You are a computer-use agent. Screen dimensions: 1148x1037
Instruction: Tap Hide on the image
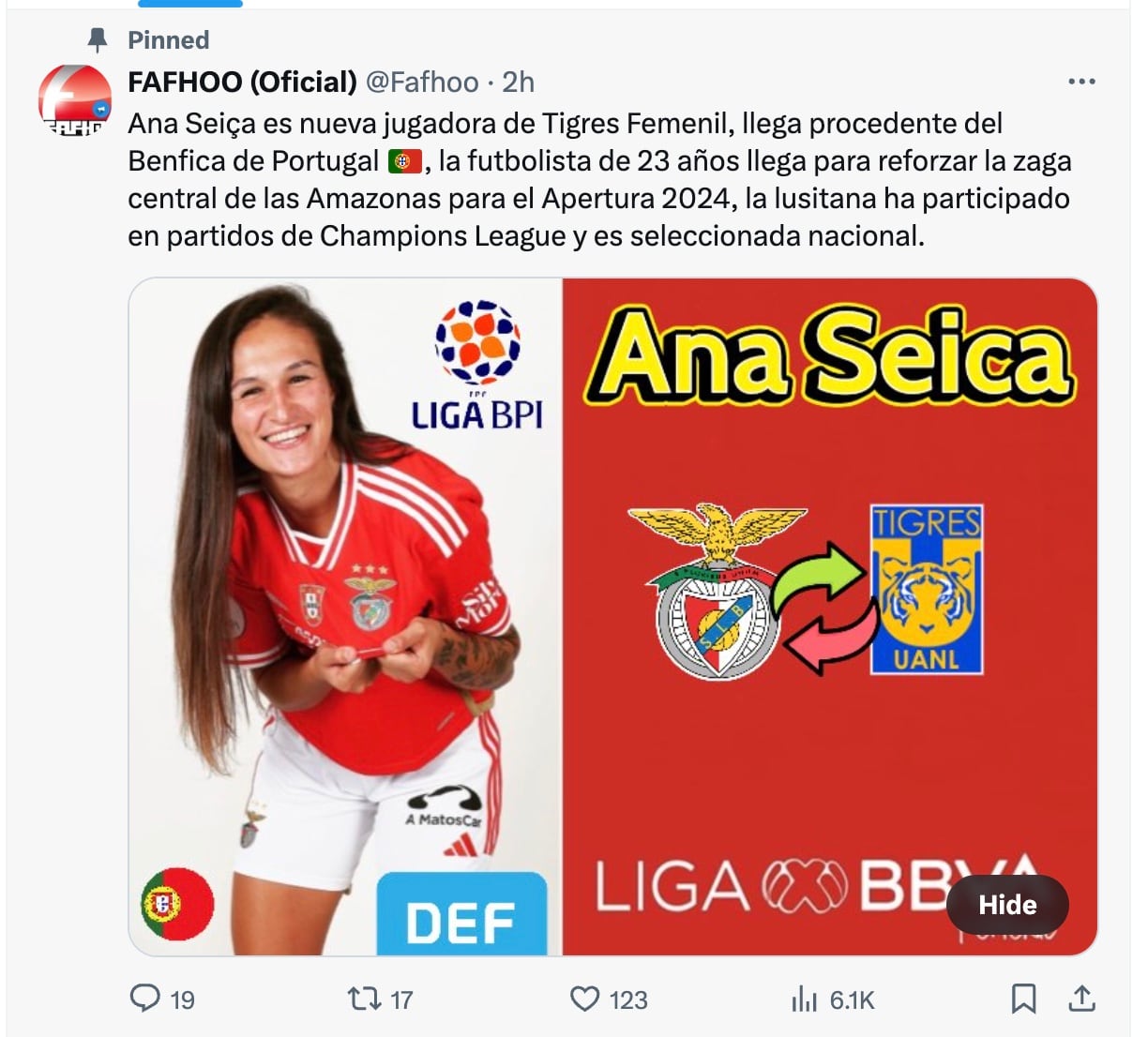(1007, 905)
